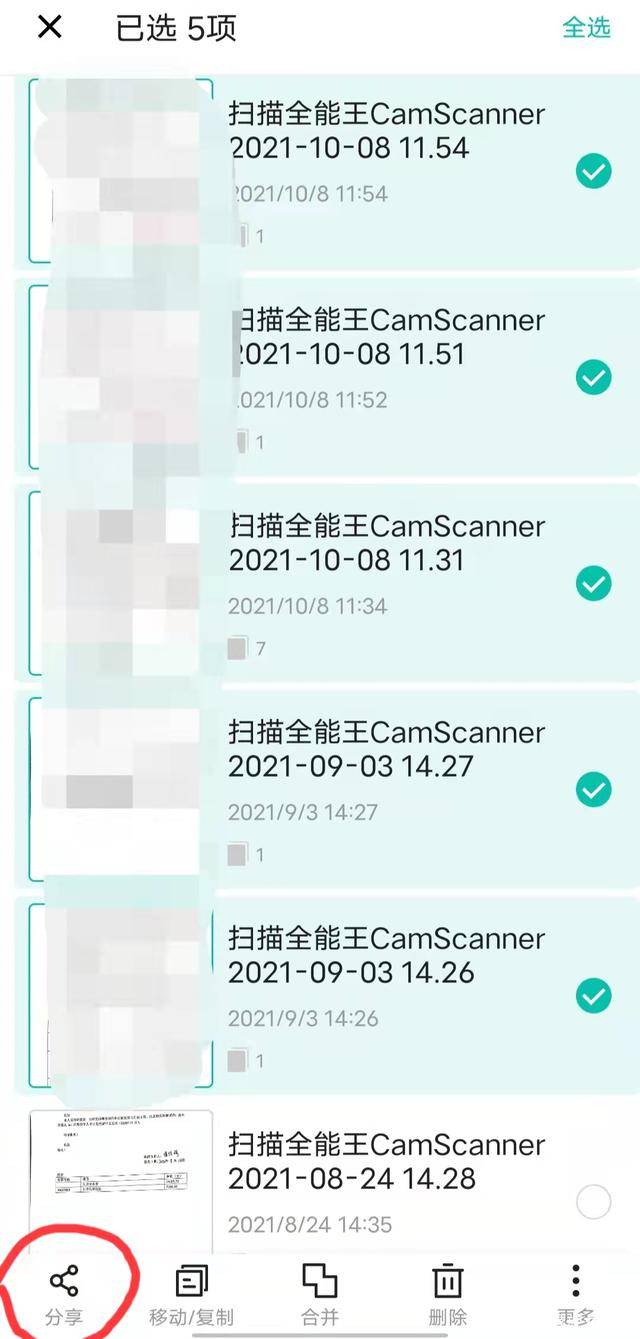Share the selected documents via 分享
640x1339 pixels.
pyautogui.click(x=64, y=1293)
